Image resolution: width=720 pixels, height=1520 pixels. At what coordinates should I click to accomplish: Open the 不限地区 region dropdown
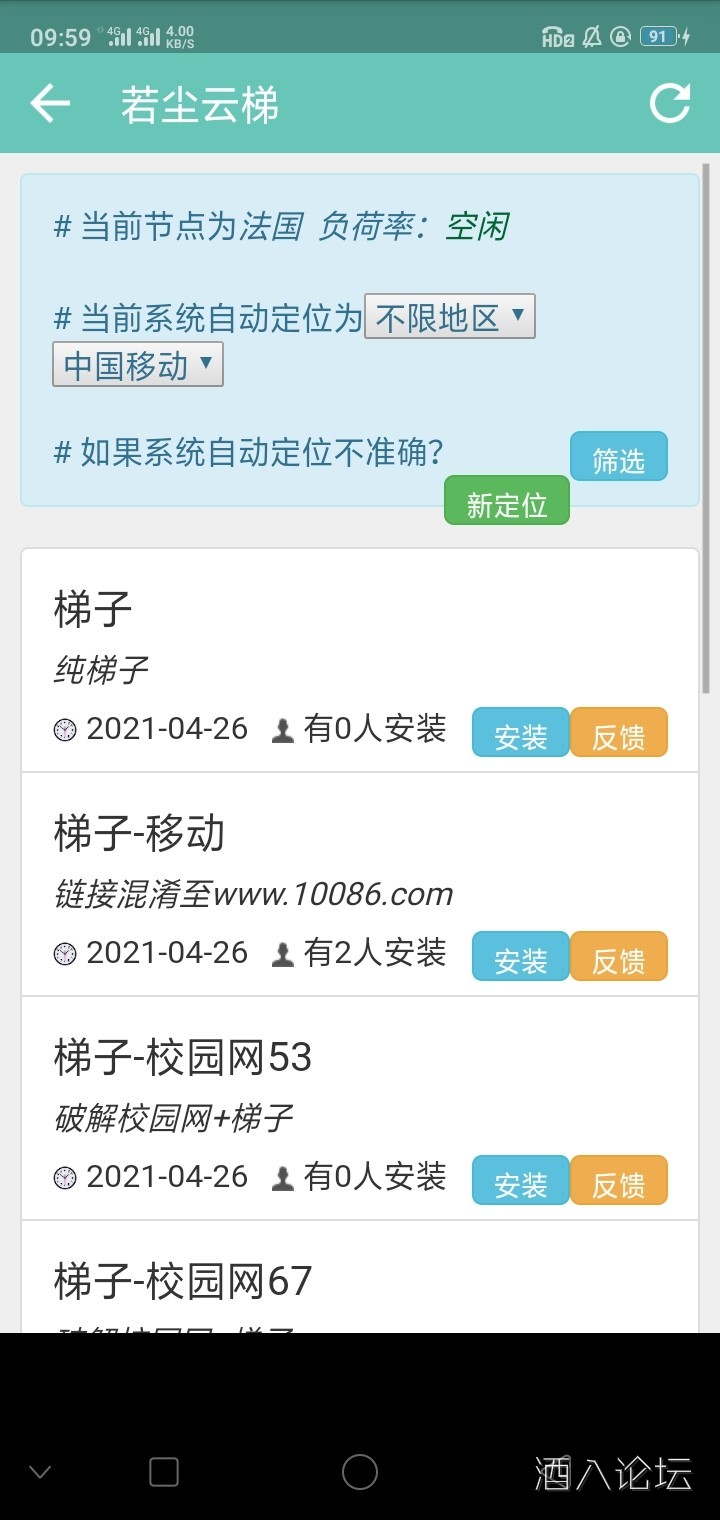coord(449,315)
